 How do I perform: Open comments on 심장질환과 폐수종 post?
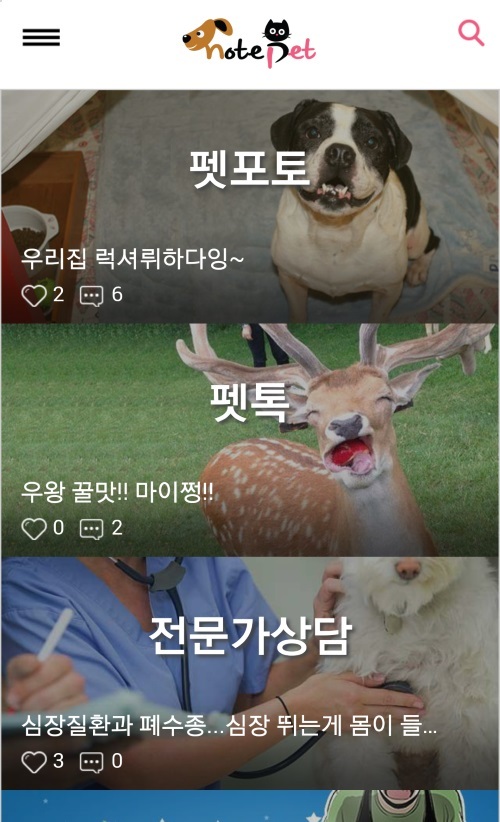tap(91, 762)
